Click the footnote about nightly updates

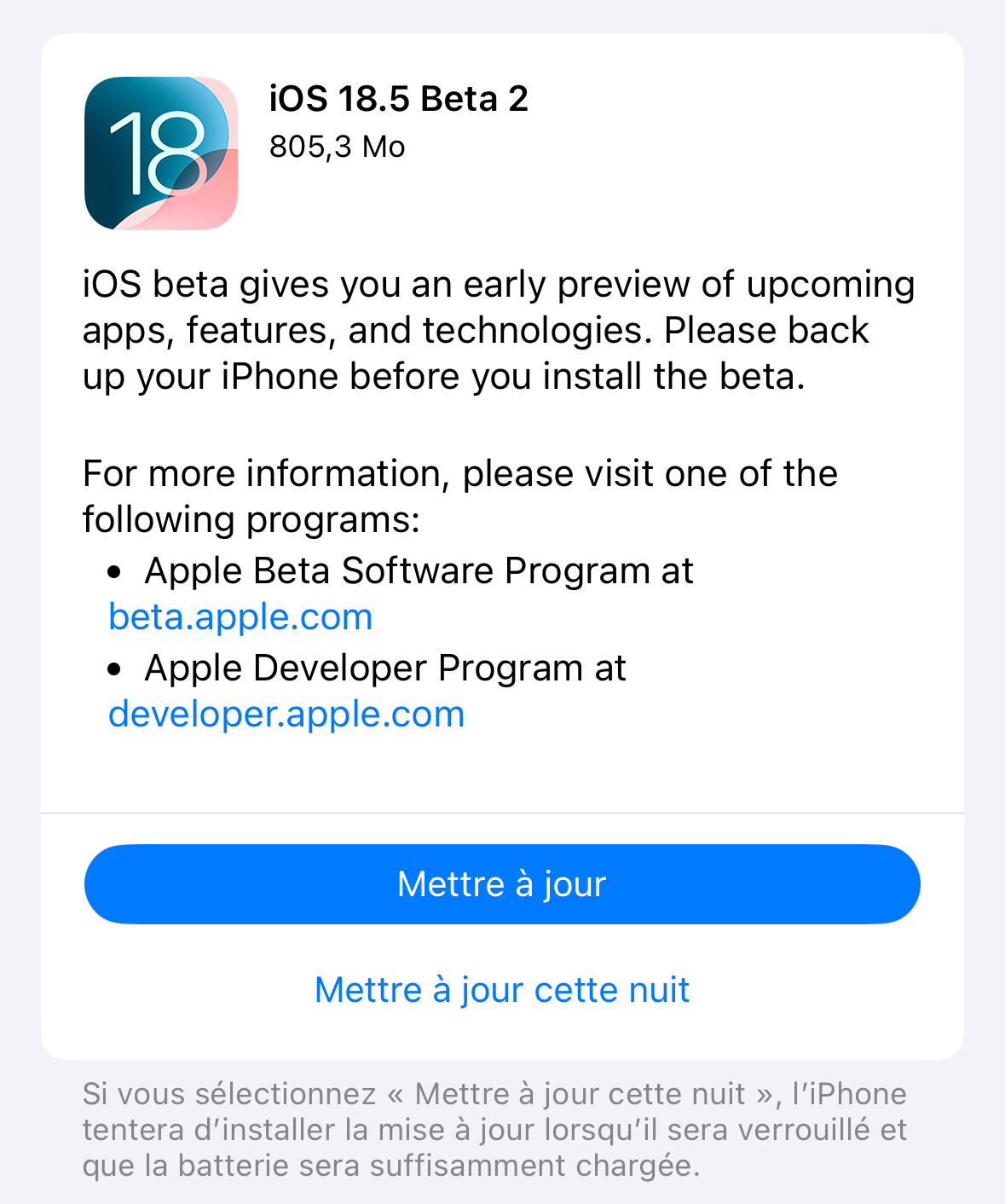coord(494,1128)
